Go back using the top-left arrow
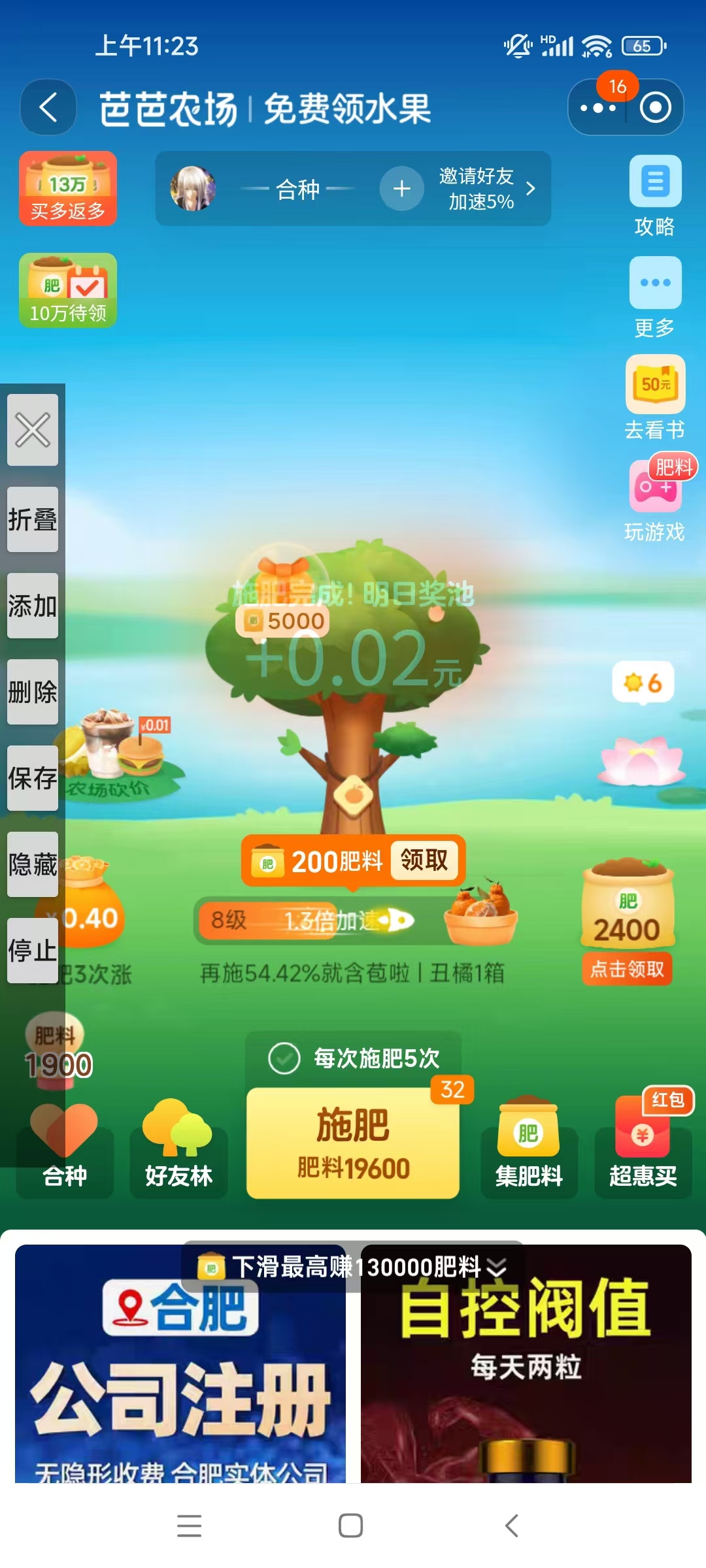The image size is (706, 1568). point(48,107)
